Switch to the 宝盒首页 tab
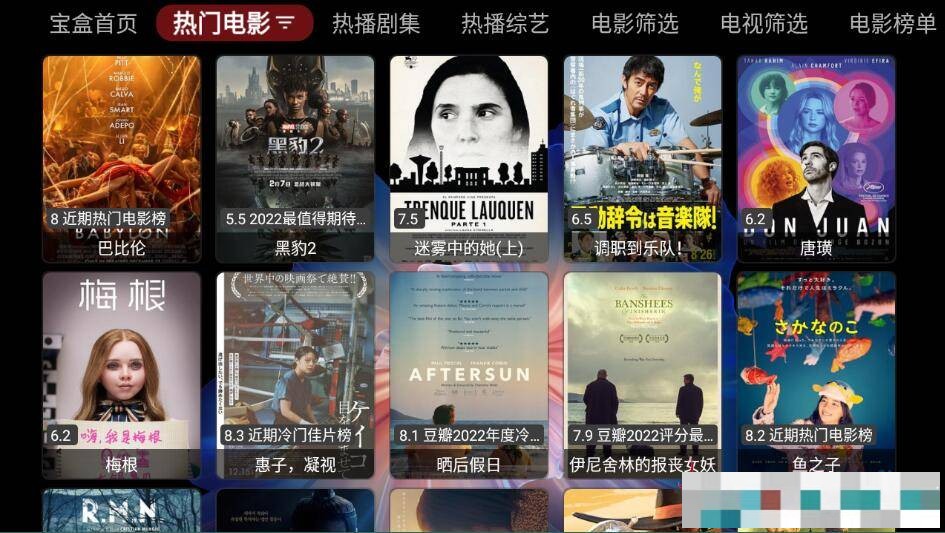The image size is (945, 533). point(93,23)
